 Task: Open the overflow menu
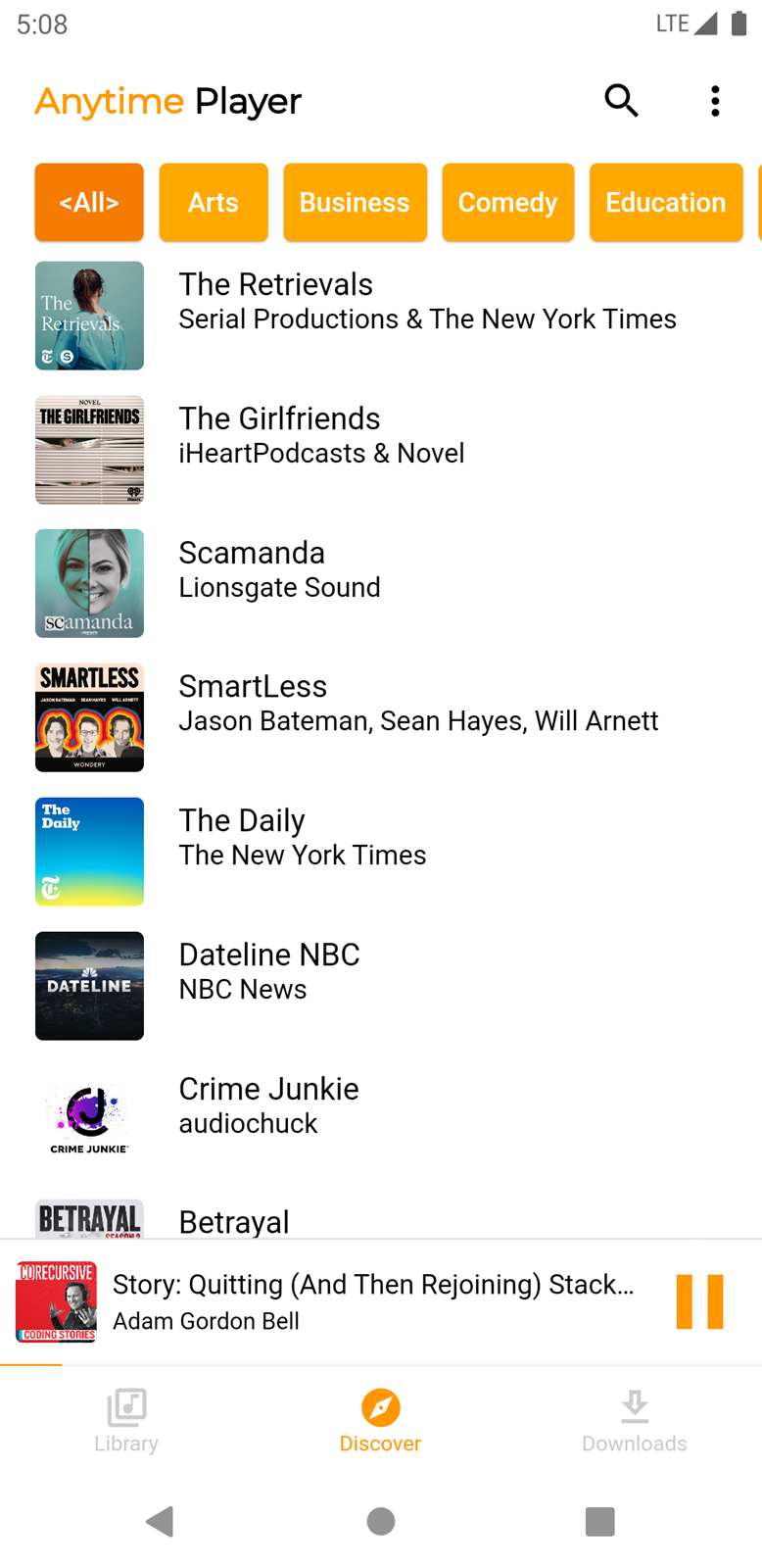pyautogui.click(x=715, y=101)
